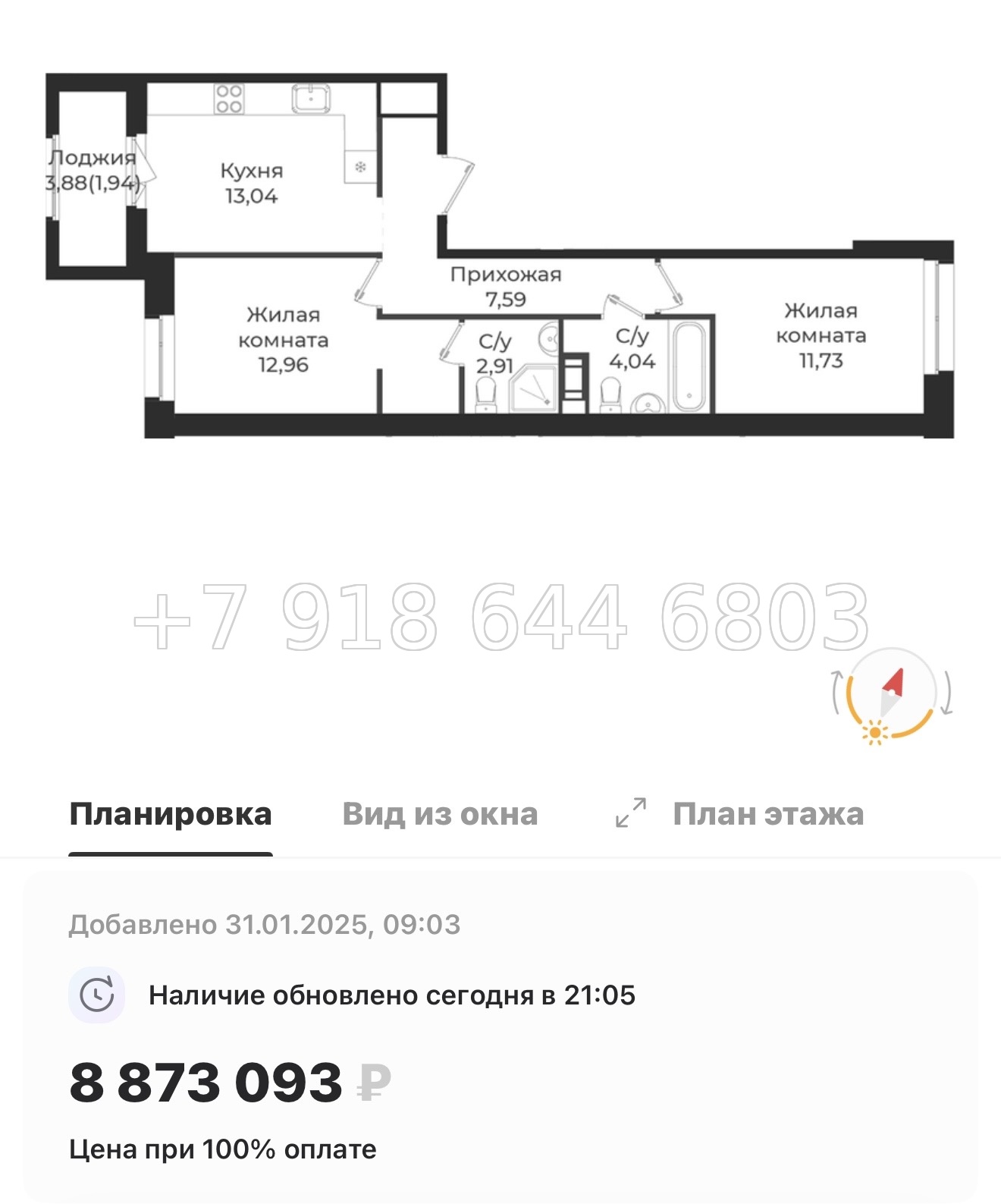Image resolution: width=1001 pixels, height=1204 pixels.
Task: Select the Планировка tab
Action: pyautogui.click(x=171, y=814)
